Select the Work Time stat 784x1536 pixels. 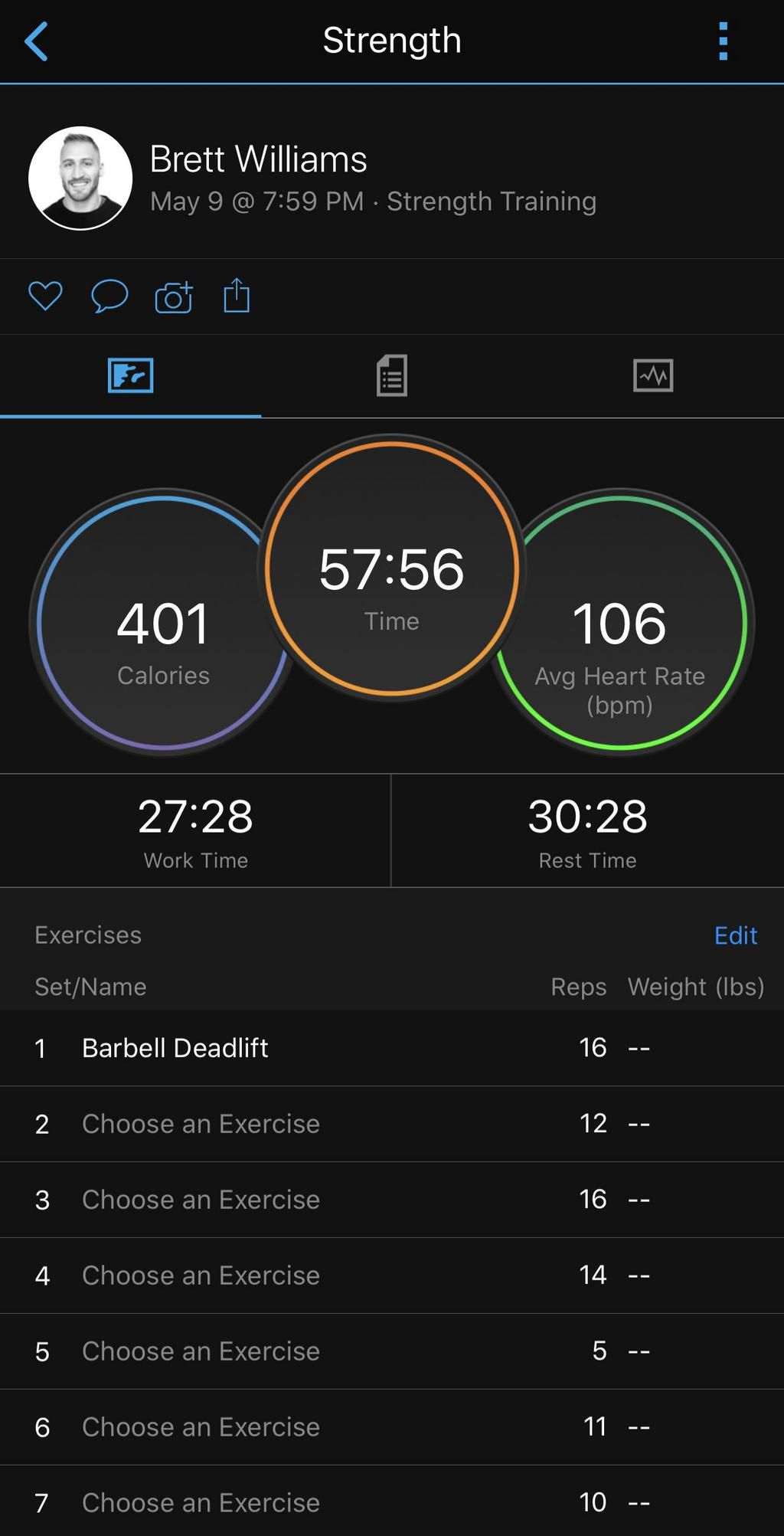point(195,831)
